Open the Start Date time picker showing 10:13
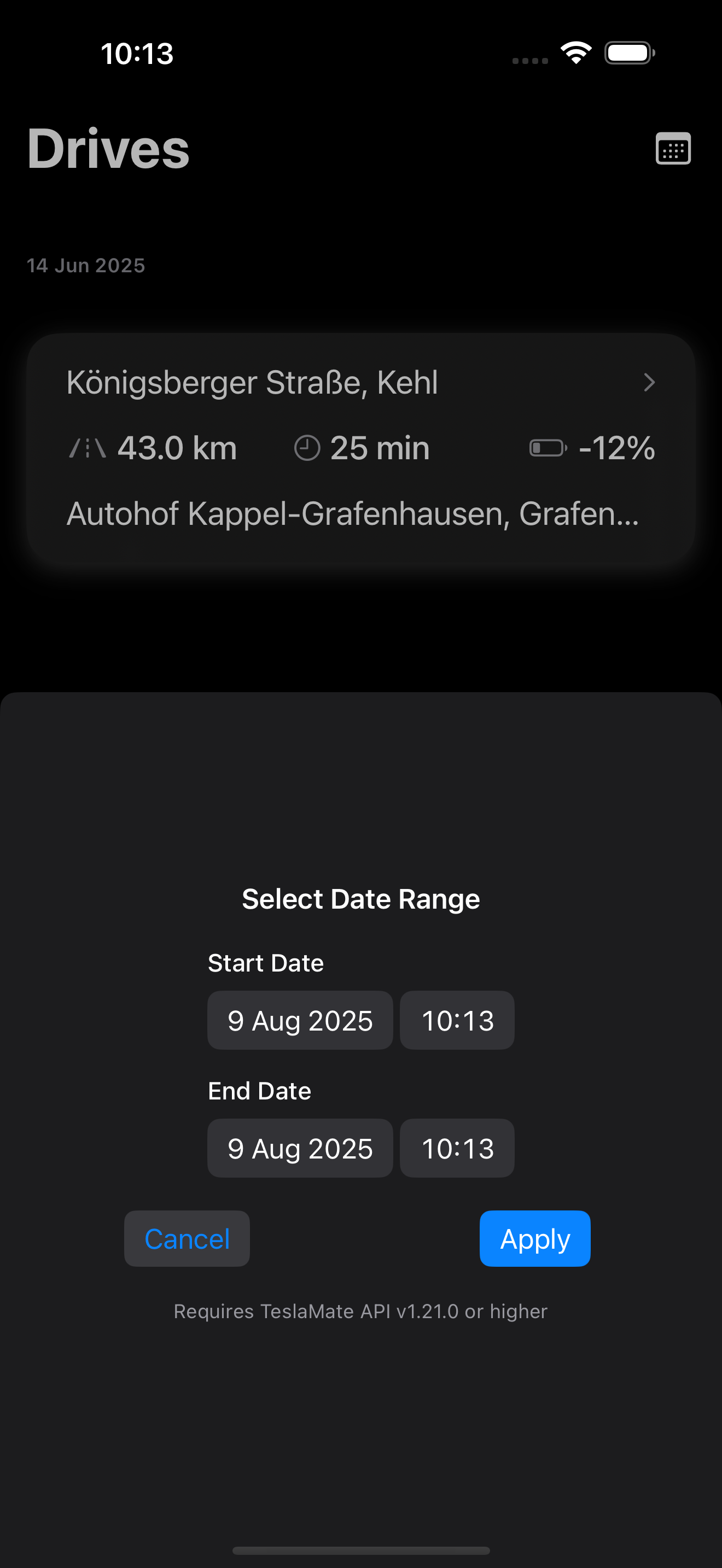 [x=457, y=1020]
